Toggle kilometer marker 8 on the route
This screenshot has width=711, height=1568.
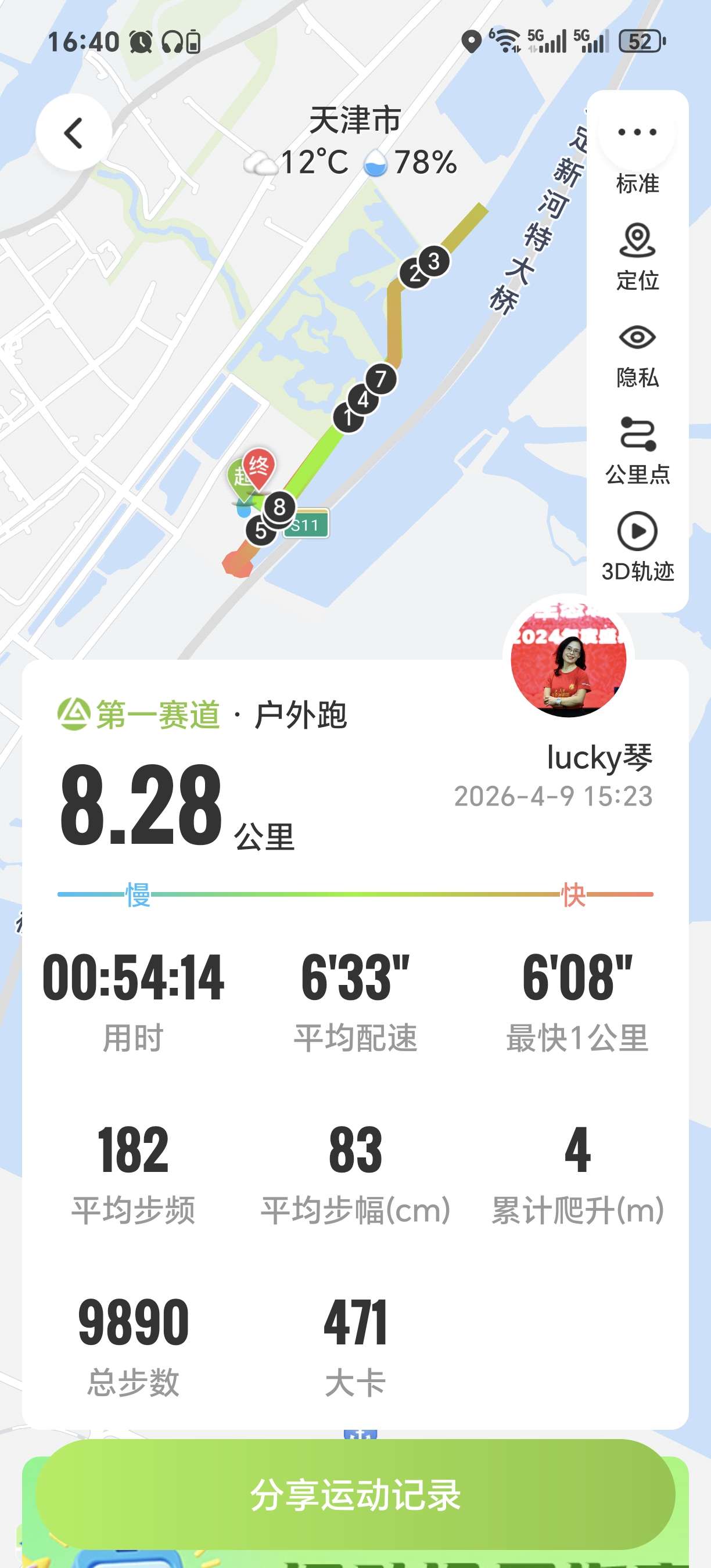click(279, 506)
